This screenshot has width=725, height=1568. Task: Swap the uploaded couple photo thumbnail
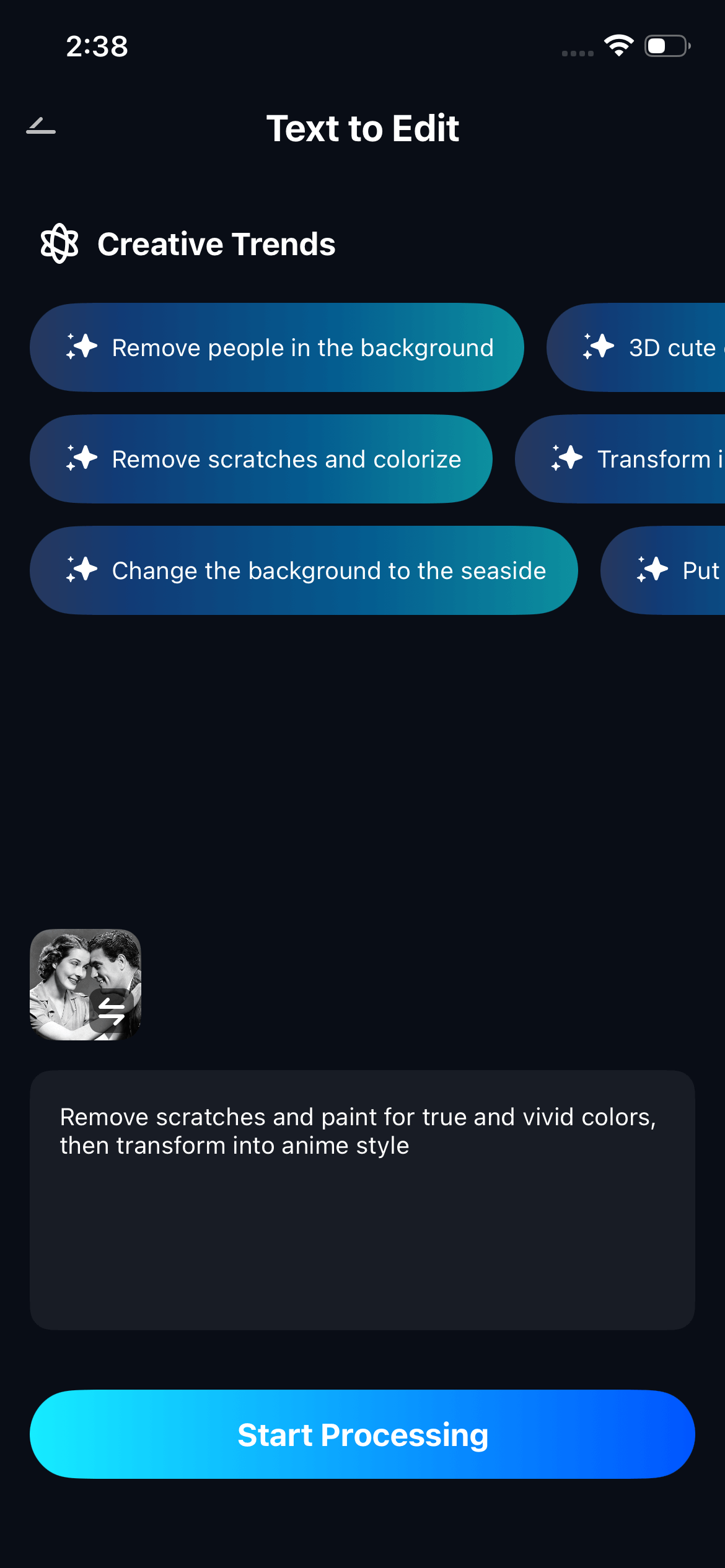pos(111,1010)
